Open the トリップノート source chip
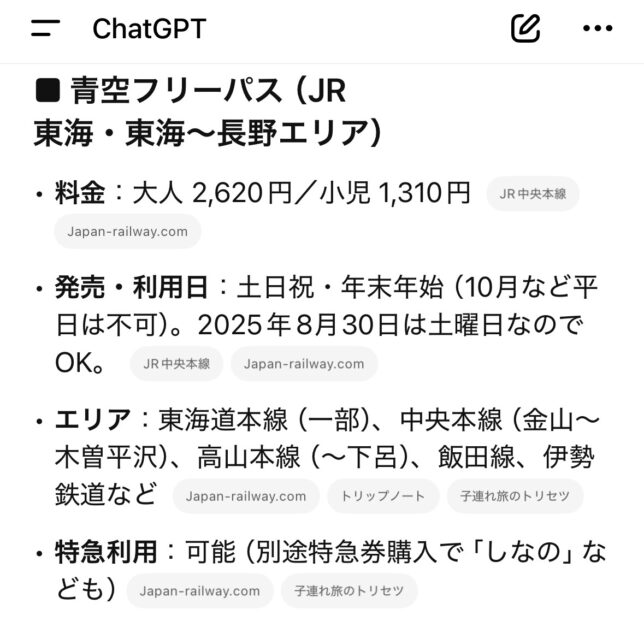The height and width of the screenshot is (627, 644). click(383, 495)
